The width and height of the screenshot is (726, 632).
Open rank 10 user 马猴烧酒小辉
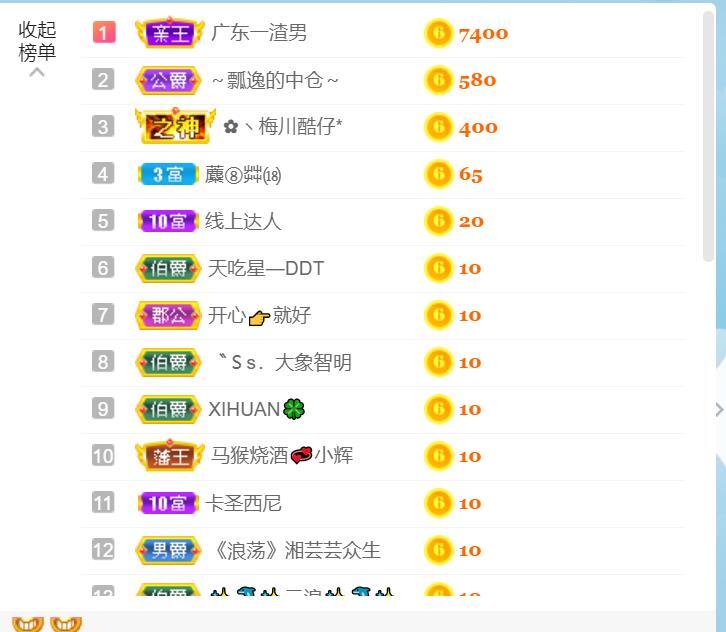281,456
